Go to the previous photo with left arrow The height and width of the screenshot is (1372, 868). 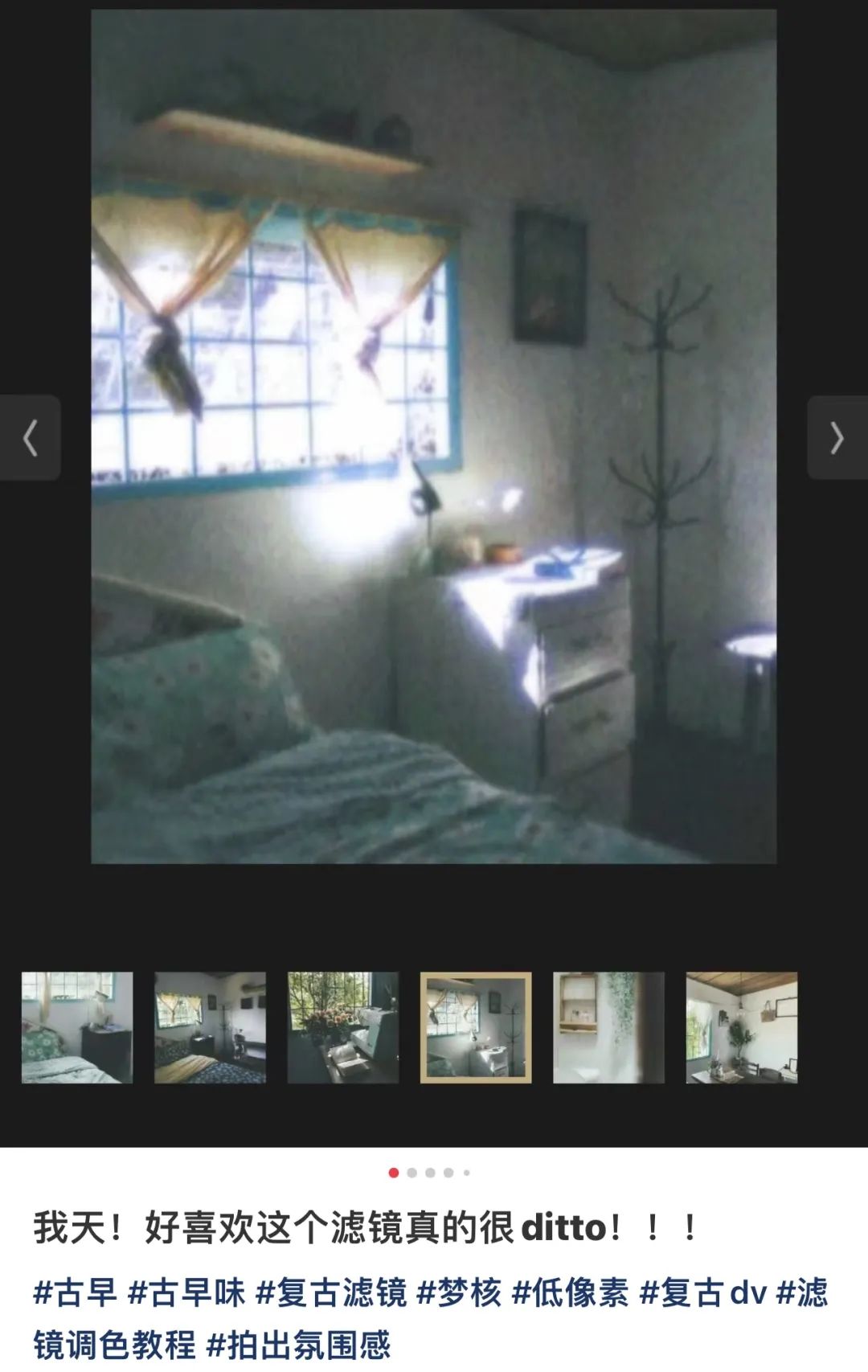coord(31,438)
